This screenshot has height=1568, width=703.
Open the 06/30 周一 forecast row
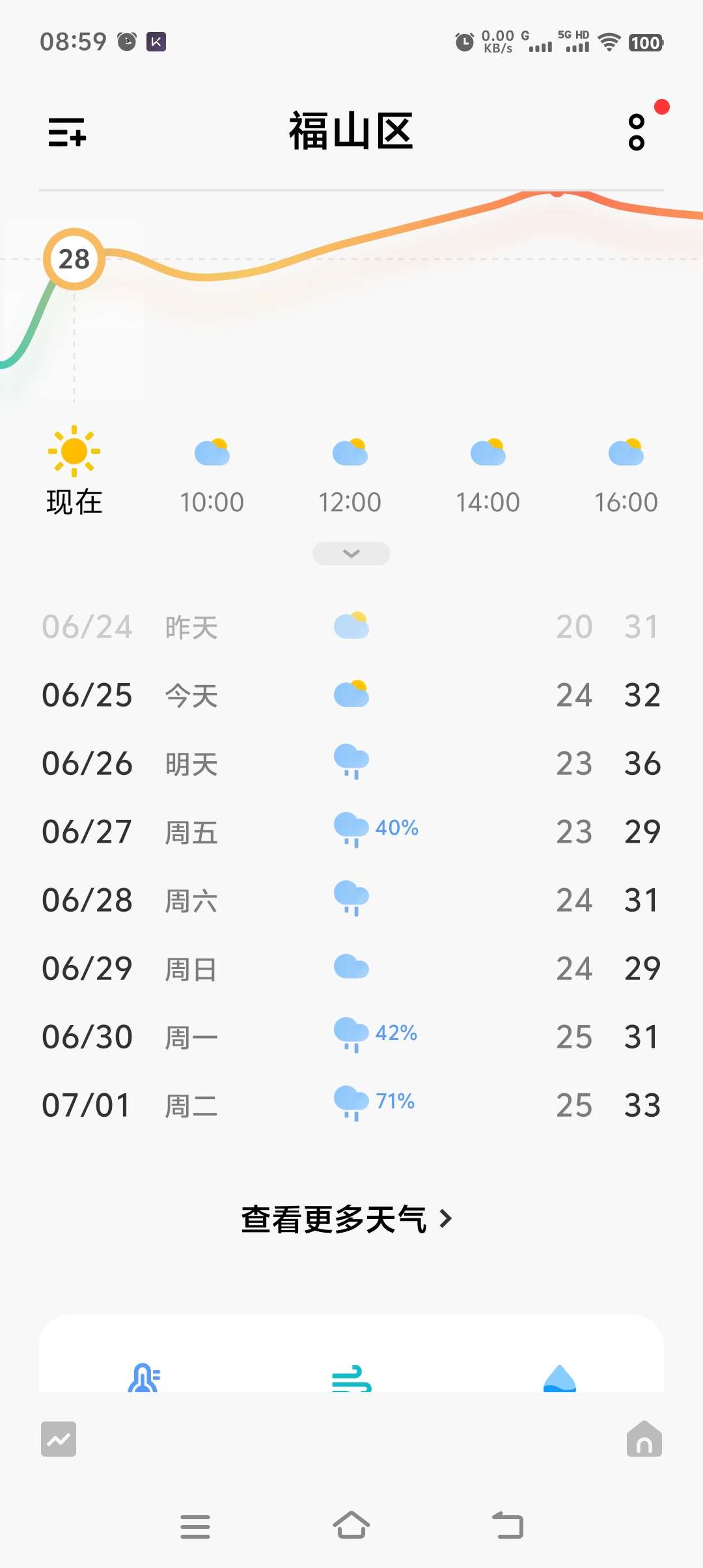pyautogui.click(x=351, y=1037)
